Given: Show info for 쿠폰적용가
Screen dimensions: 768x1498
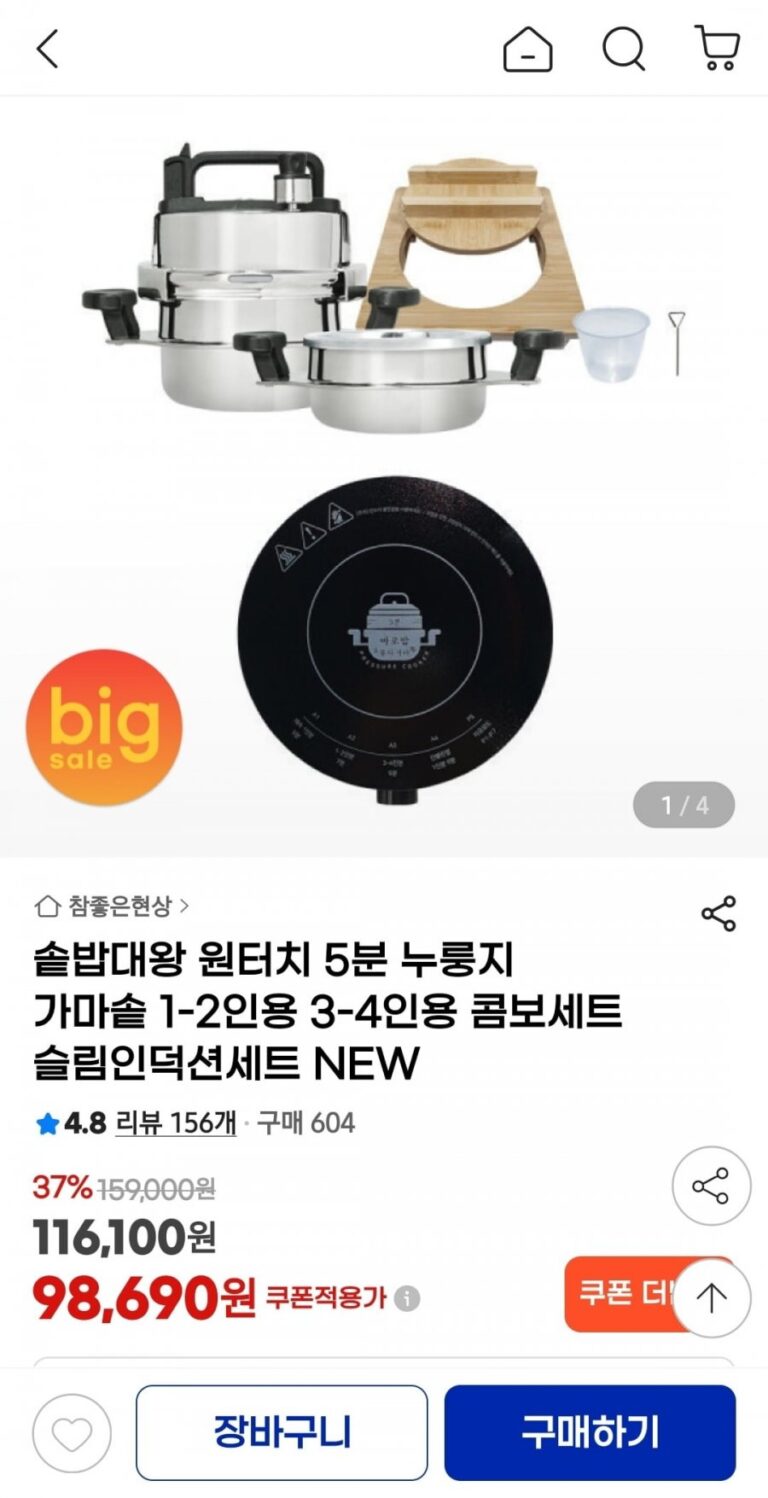Looking at the screenshot, I should pos(407,1299).
